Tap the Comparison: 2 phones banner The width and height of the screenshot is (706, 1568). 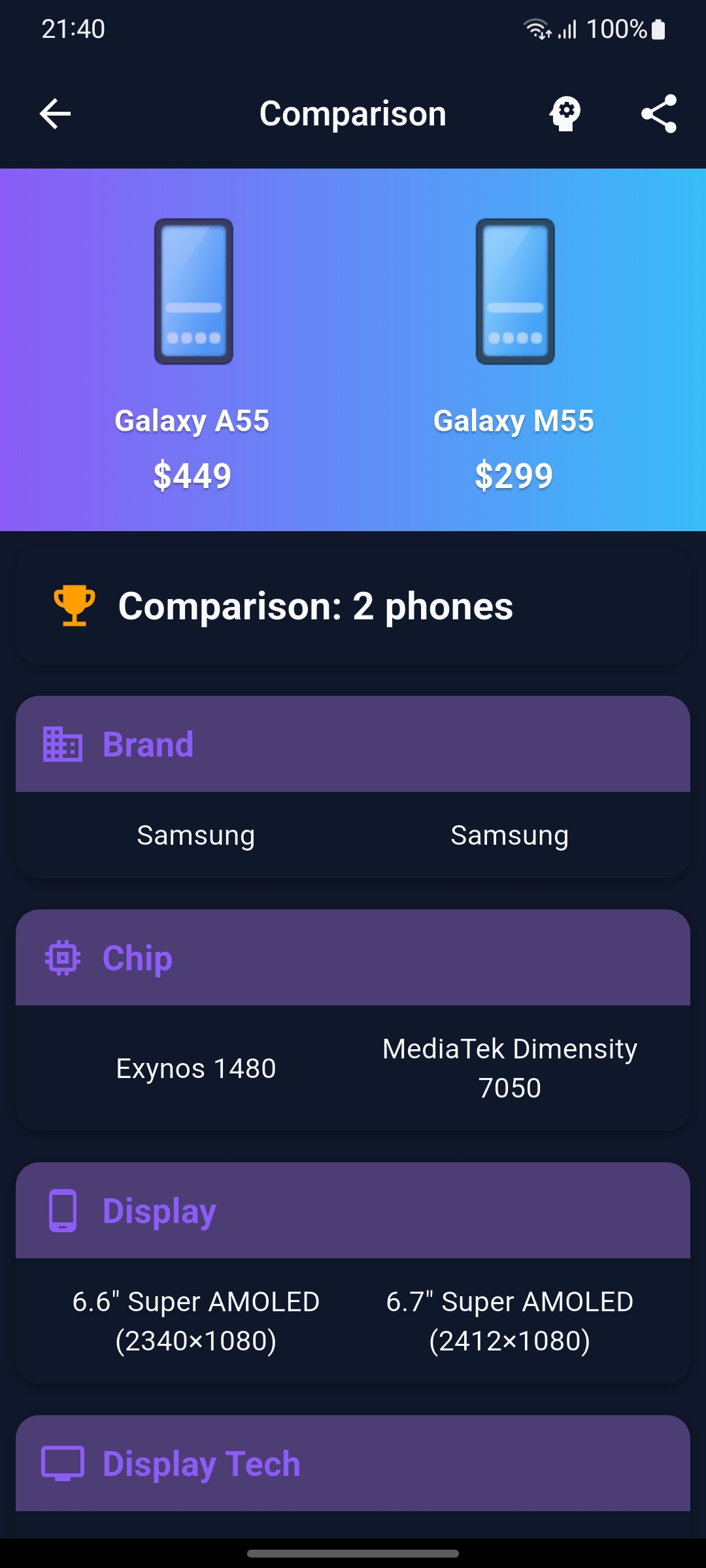click(x=353, y=608)
